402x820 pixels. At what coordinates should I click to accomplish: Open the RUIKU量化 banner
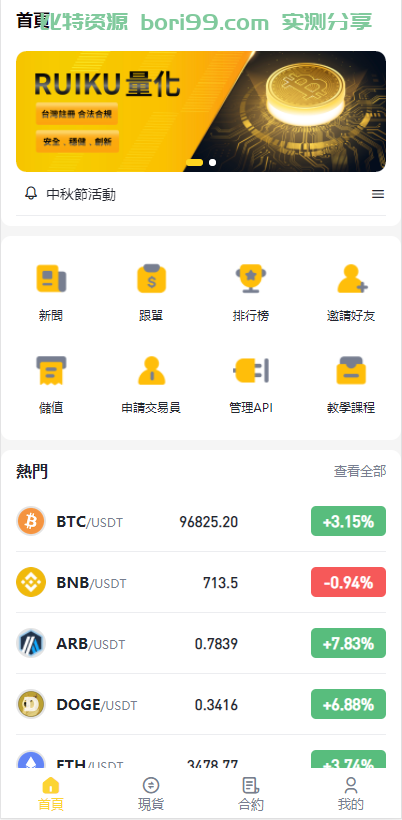[x=201, y=111]
